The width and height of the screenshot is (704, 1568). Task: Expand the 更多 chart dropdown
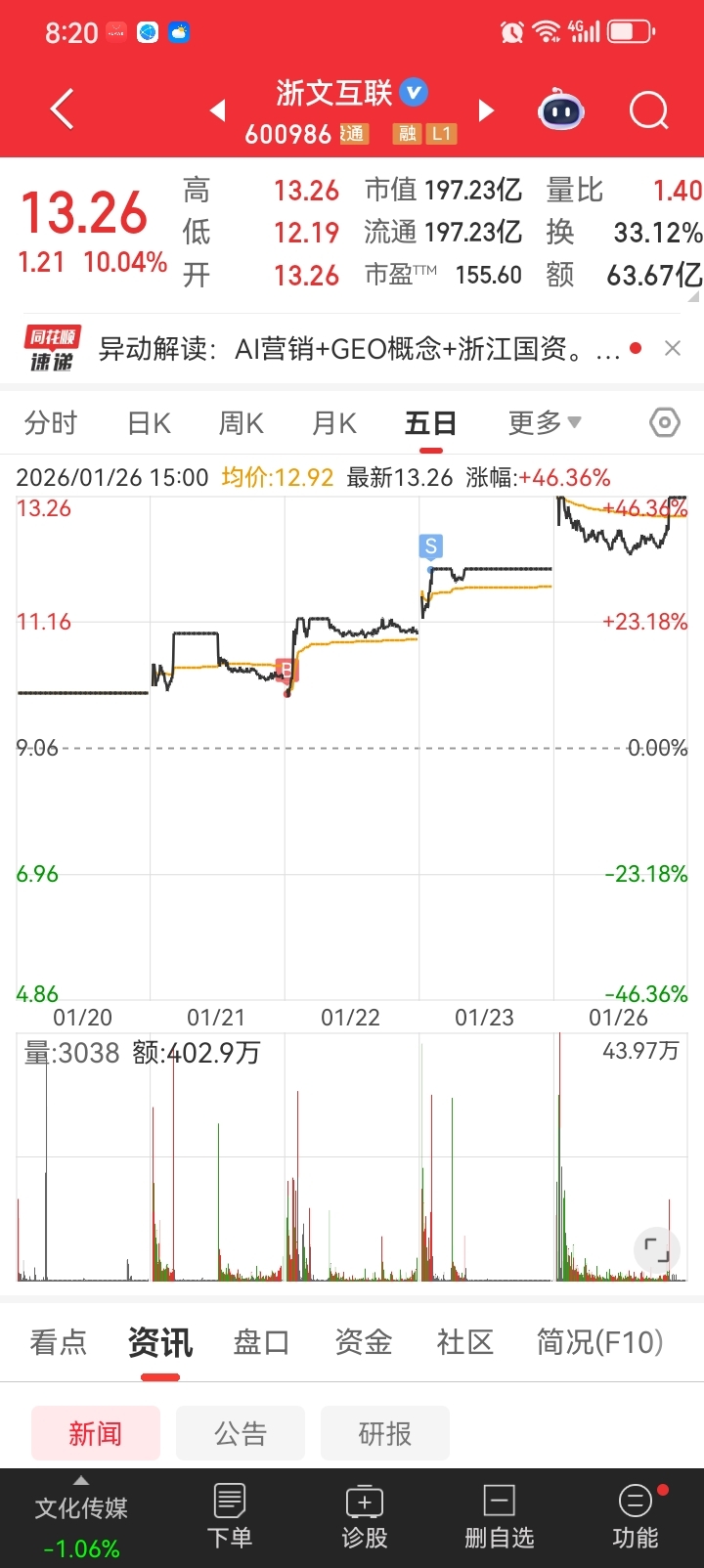pos(545,423)
